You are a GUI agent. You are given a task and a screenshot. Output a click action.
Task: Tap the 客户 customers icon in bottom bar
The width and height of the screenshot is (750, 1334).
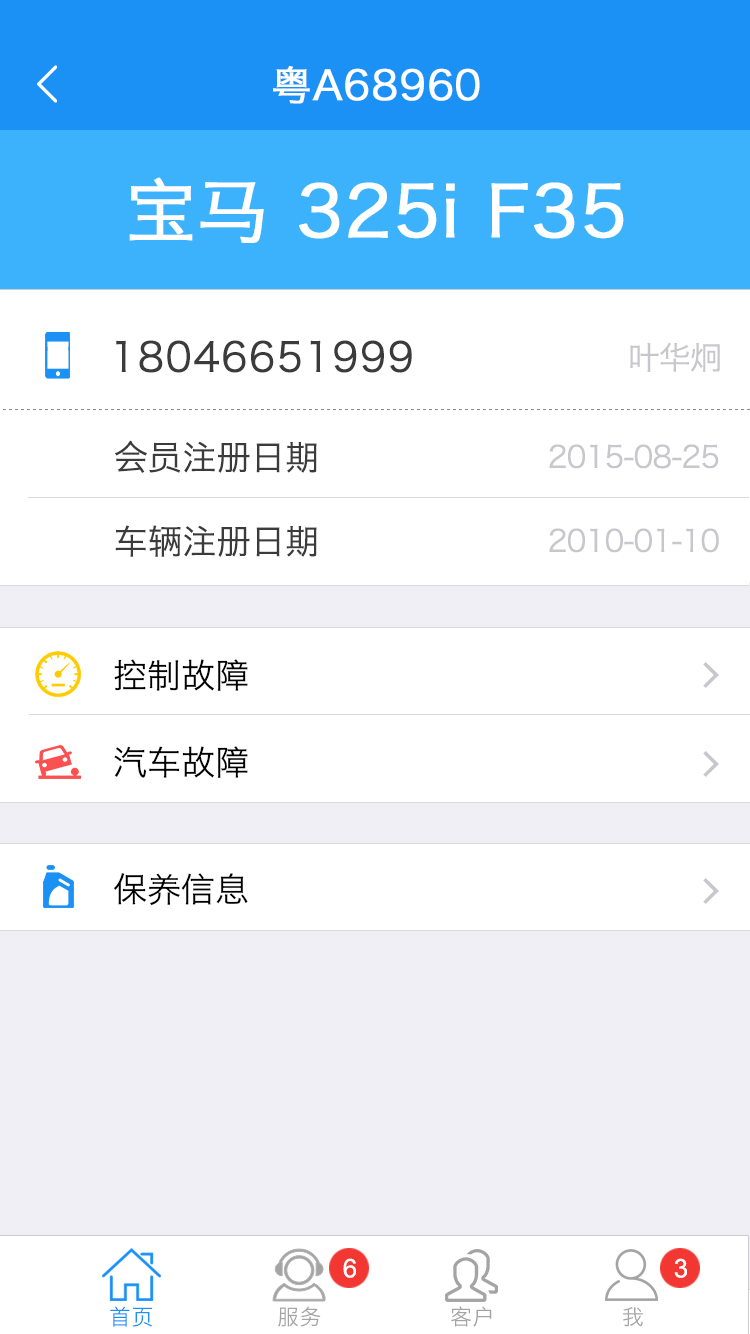point(470,1275)
